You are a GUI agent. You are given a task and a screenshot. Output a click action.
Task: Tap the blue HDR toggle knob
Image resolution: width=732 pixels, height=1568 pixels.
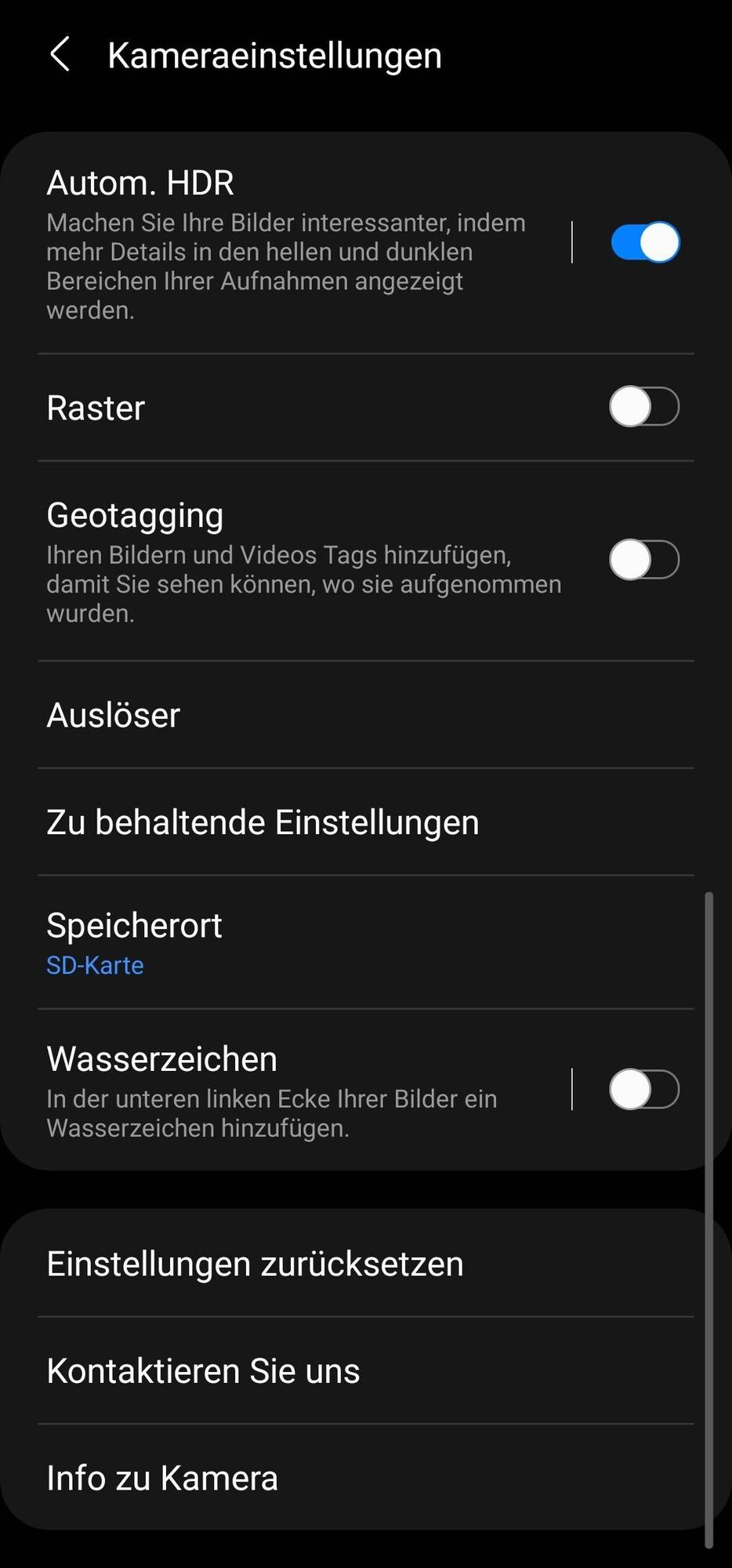659,241
